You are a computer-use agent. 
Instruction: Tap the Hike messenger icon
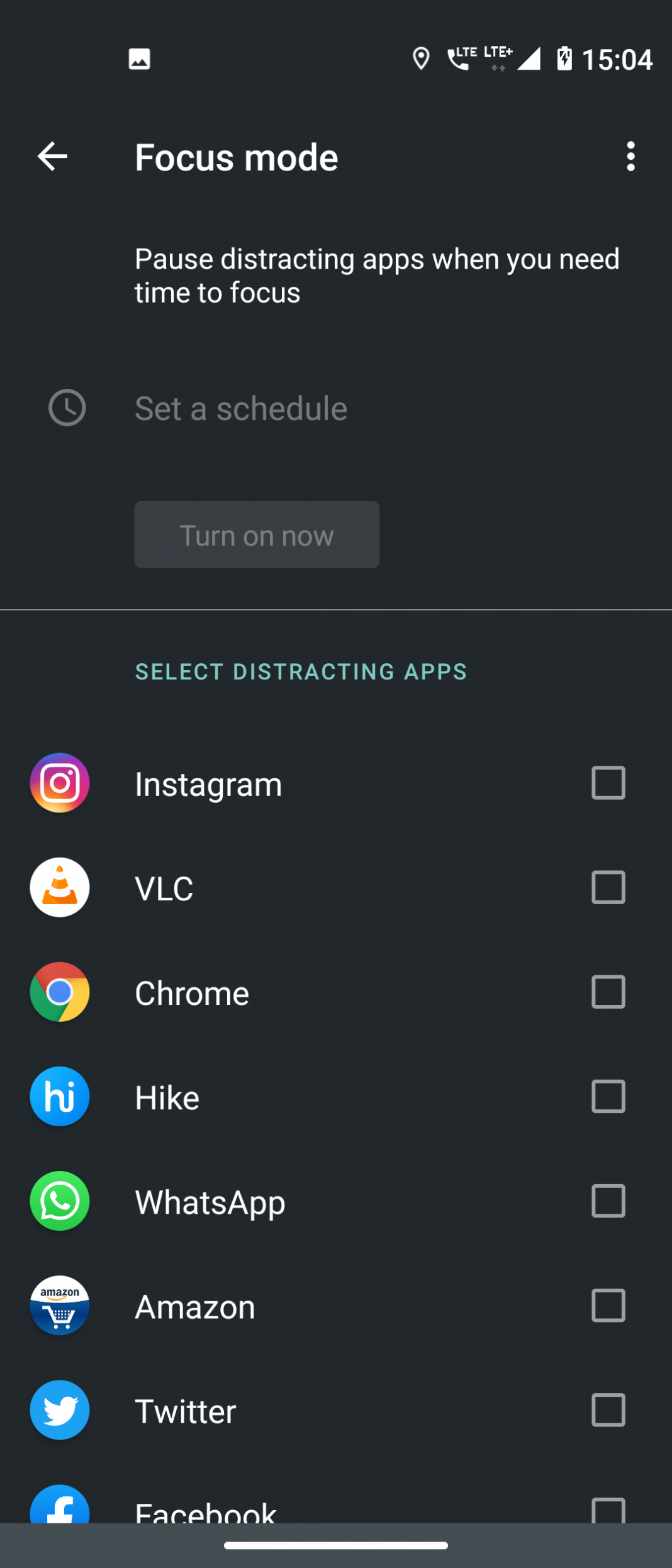pos(59,1097)
